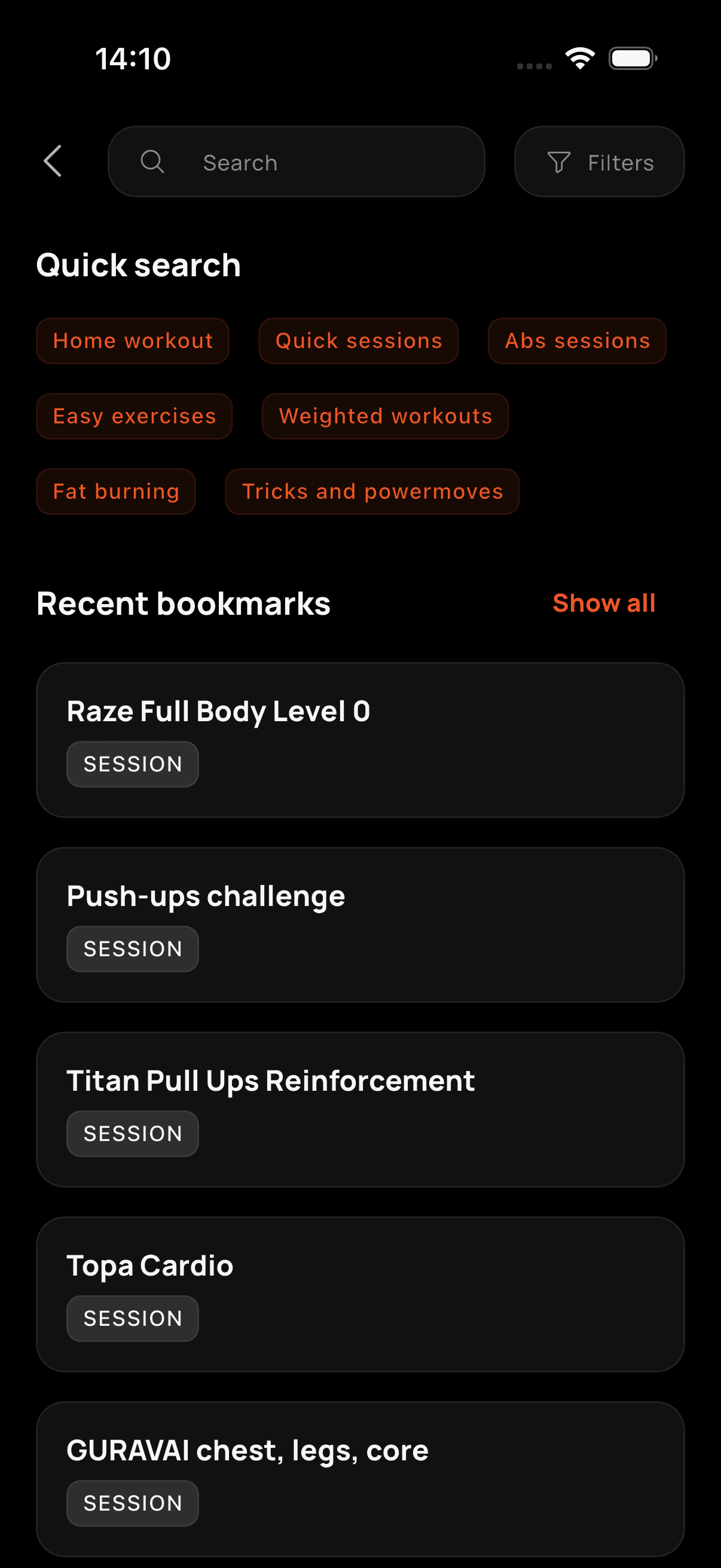
Task: Click the back arrow at top left
Action: click(x=54, y=161)
